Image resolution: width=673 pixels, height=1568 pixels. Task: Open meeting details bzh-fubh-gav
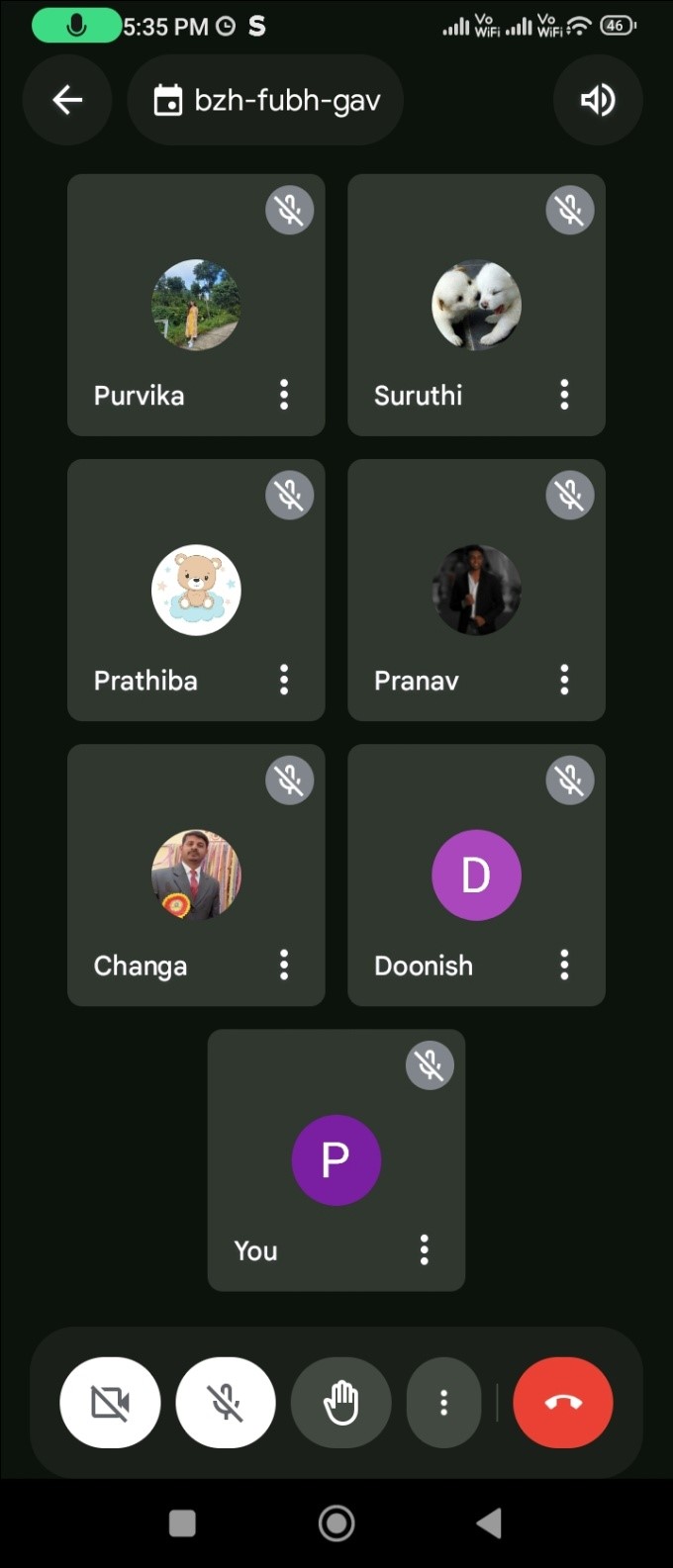[265, 100]
